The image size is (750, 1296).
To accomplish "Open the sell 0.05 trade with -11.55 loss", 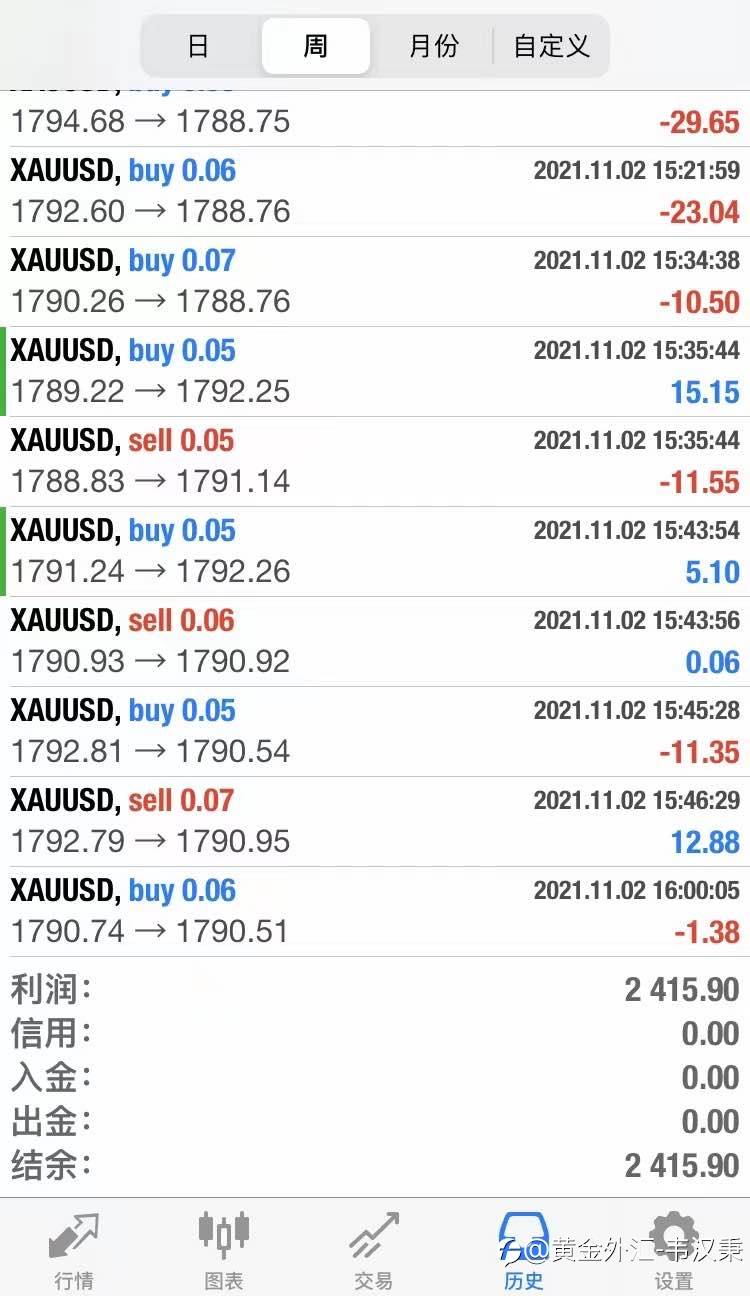I will pyautogui.click(x=375, y=462).
